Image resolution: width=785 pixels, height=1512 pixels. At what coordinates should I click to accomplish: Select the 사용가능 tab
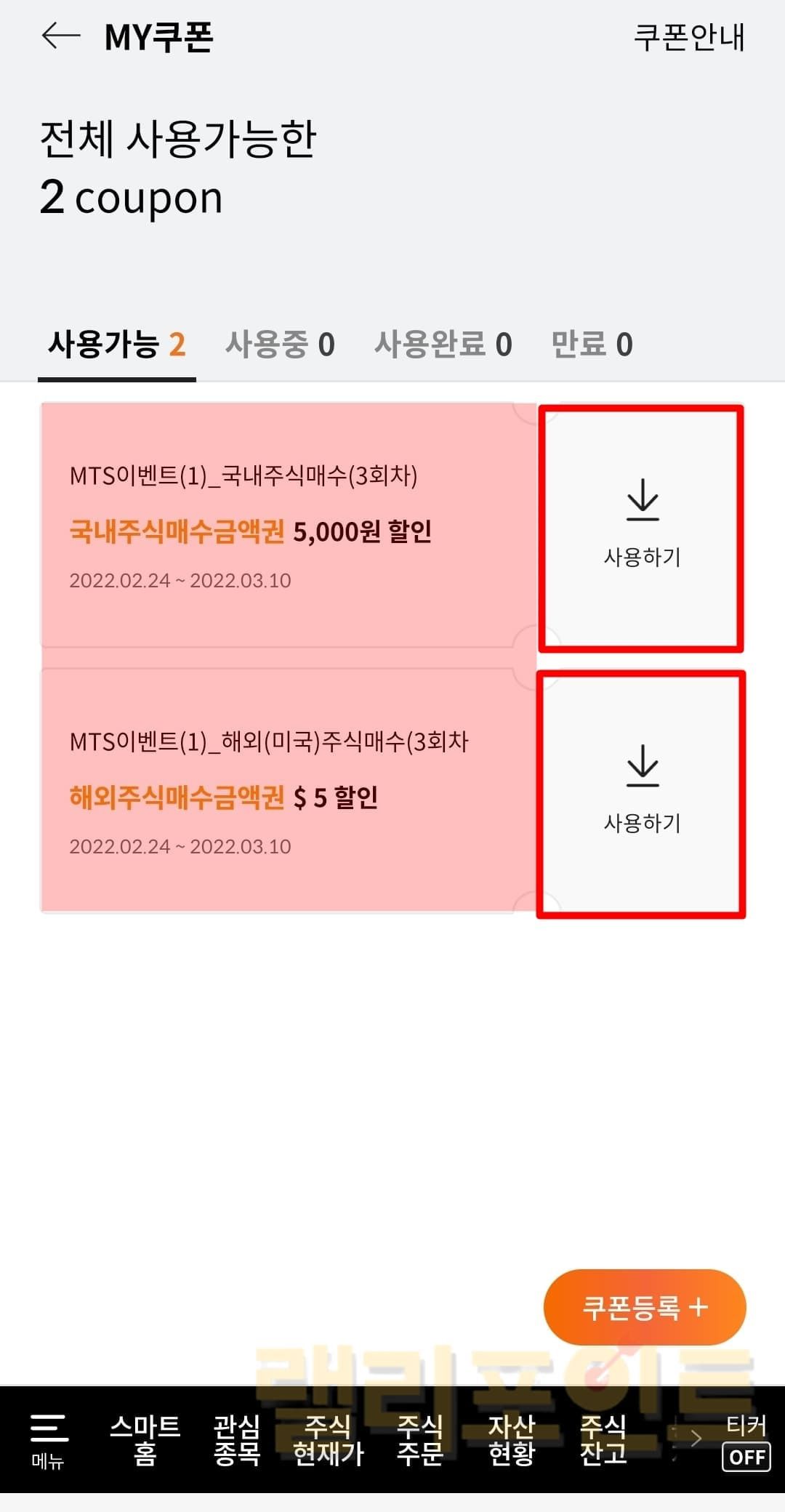pyautogui.click(x=116, y=345)
